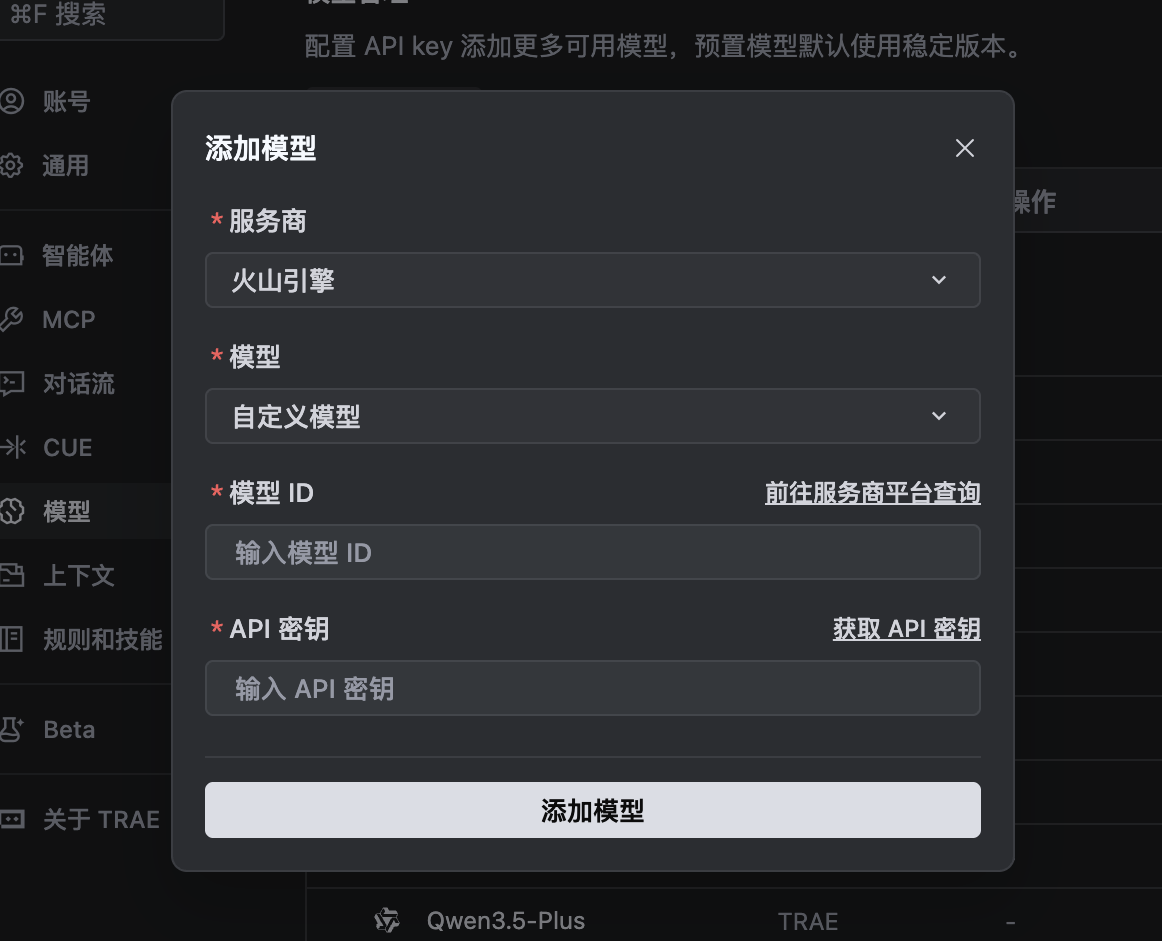The image size is (1162, 941).
Task: Open the 模型 dropdown showing 自定义模型
Action: (592, 416)
